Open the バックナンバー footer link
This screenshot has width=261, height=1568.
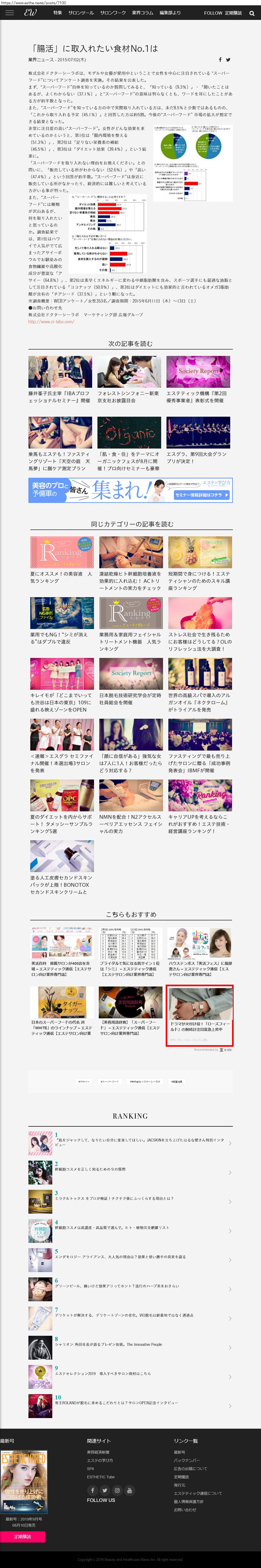[186, 1460]
